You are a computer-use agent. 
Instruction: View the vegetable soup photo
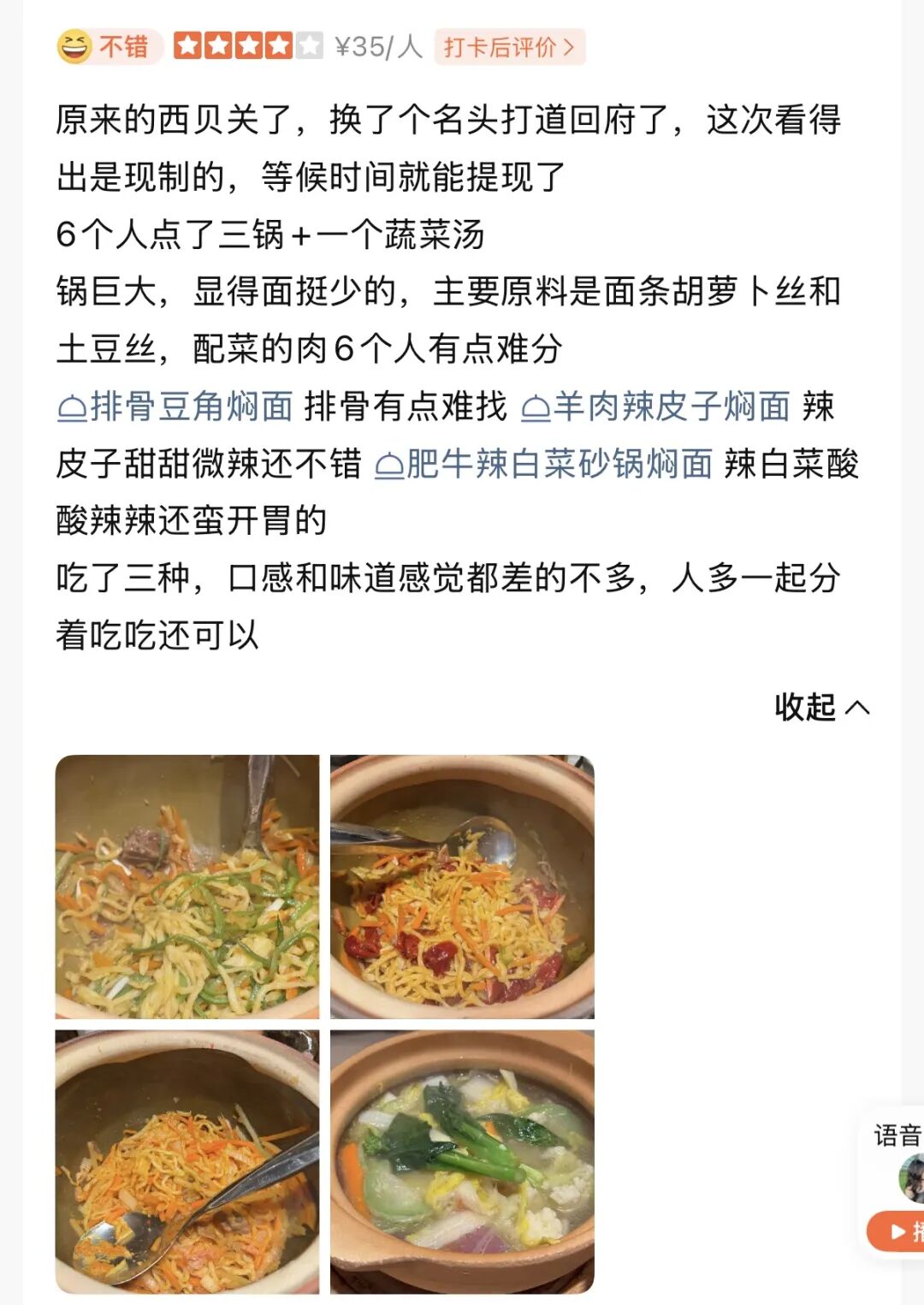pyautogui.click(x=462, y=1161)
